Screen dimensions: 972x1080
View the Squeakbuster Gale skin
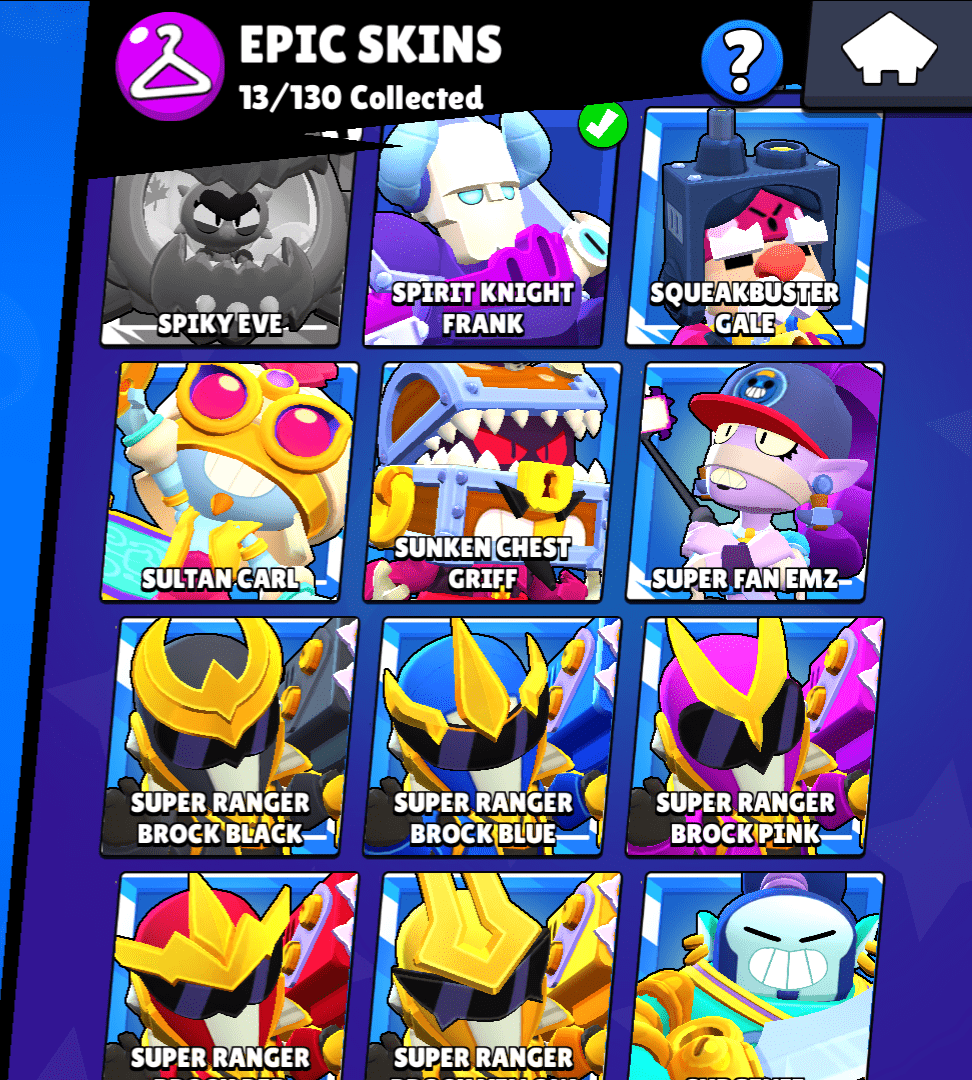[754, 230]
